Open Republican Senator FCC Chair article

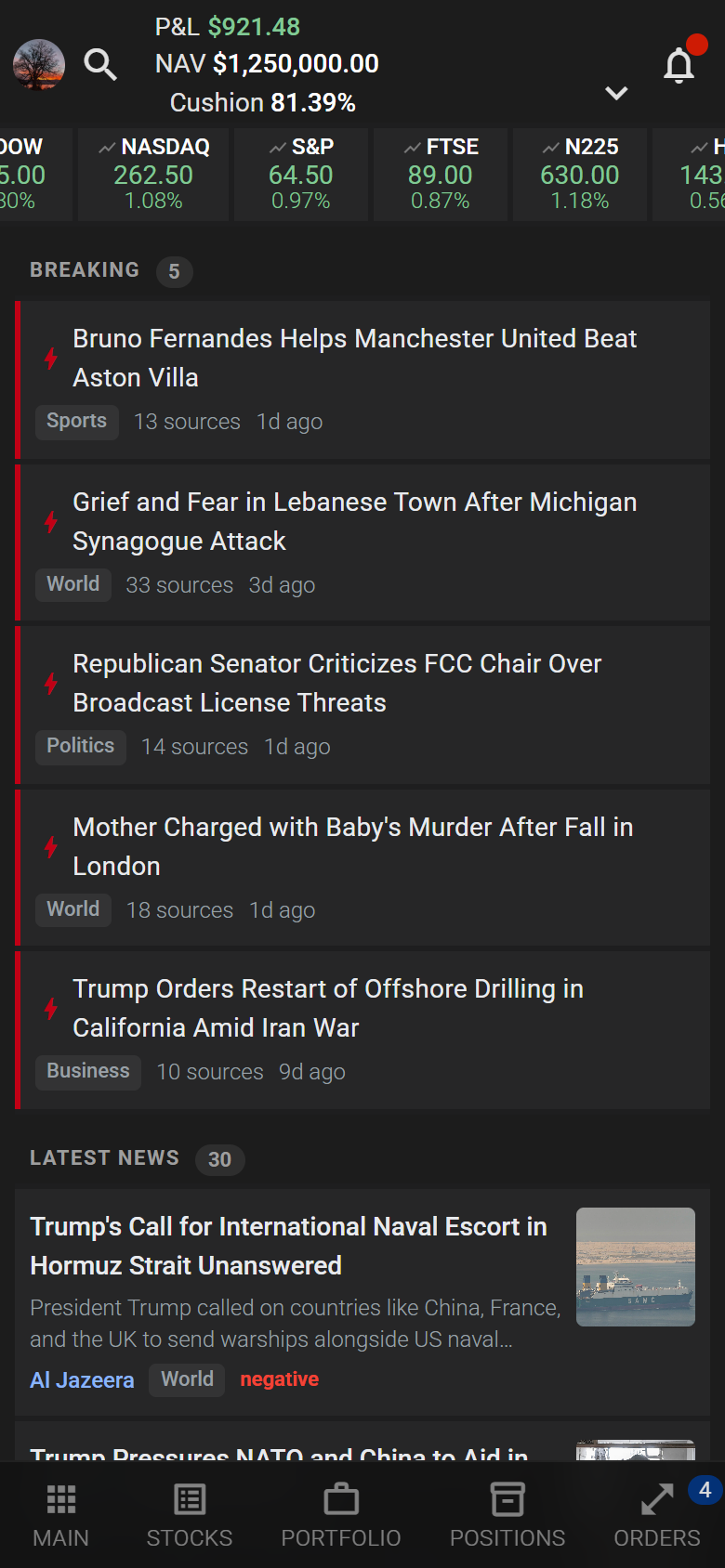[x=336, y=683]
